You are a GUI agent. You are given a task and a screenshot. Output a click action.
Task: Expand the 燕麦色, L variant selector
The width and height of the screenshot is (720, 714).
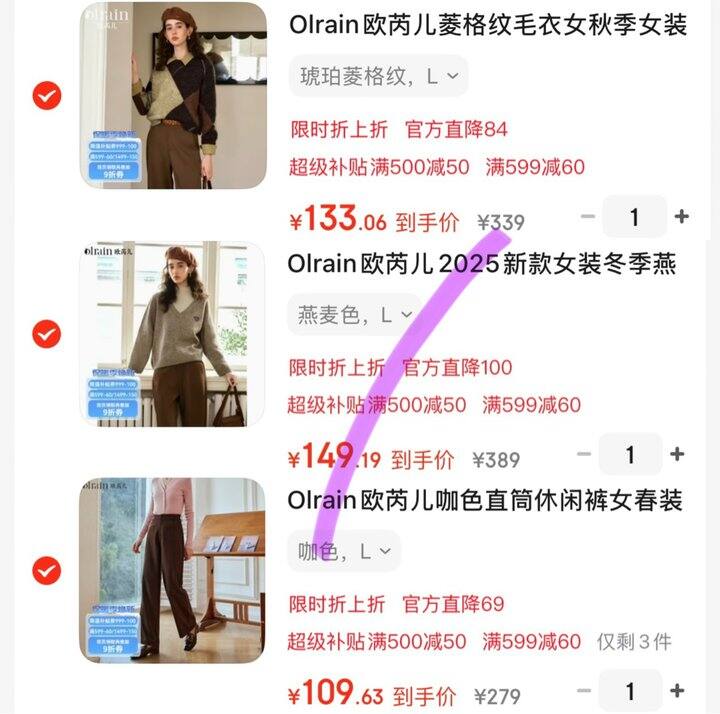(x=355, y=315)
